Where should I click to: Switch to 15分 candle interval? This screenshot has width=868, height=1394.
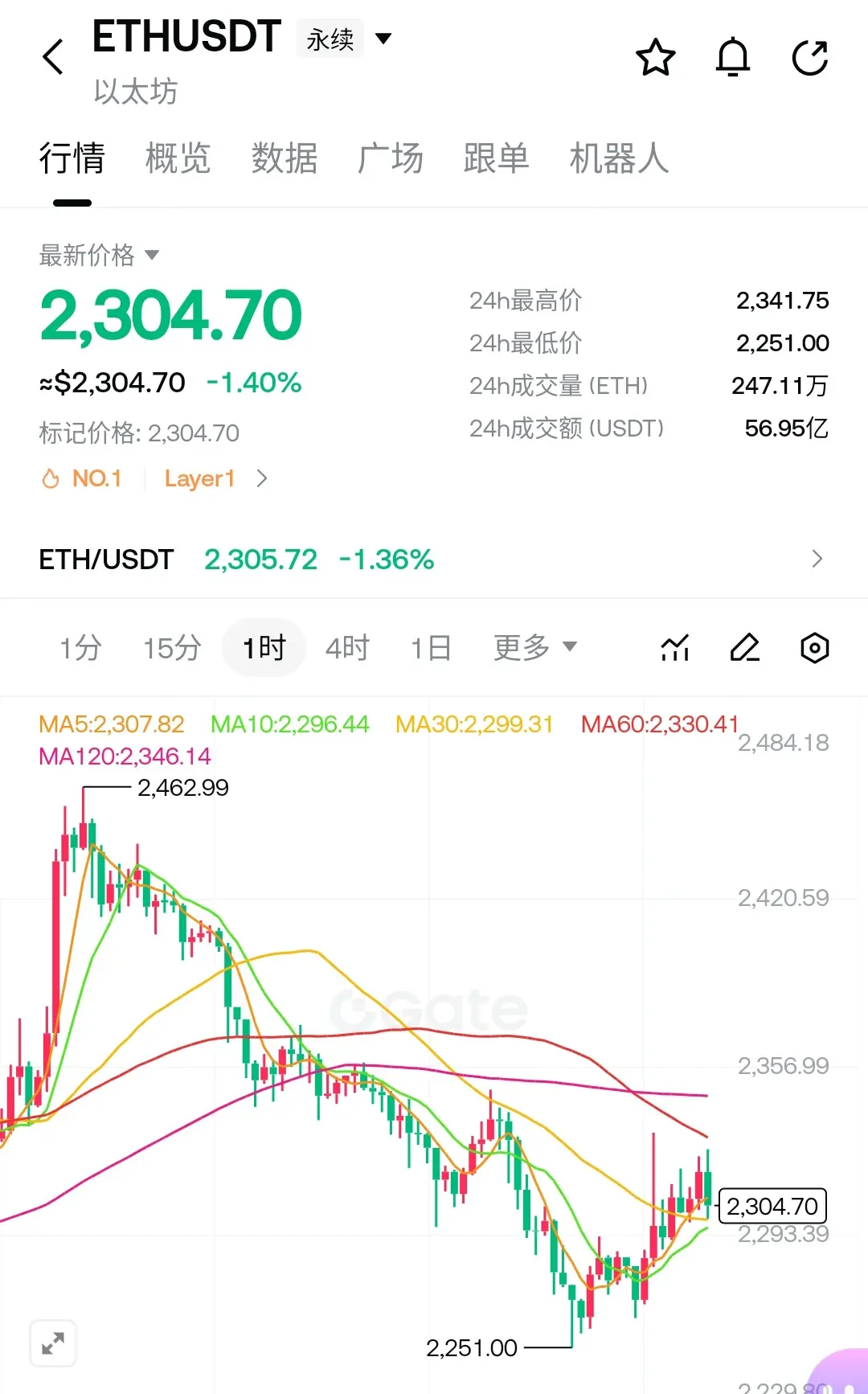click(x=170, y=647)
